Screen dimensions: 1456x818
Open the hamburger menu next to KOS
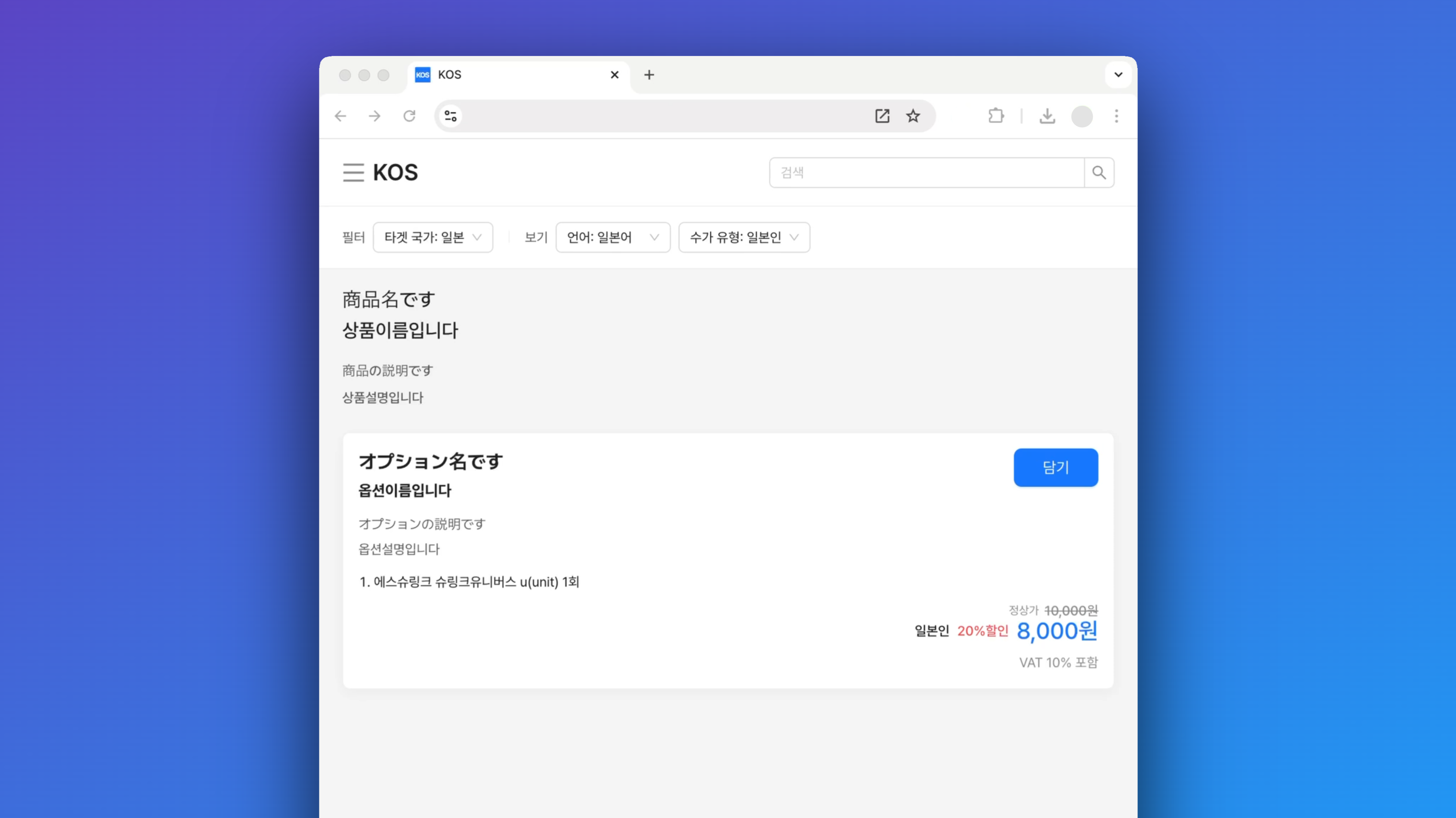click(353, 173)
